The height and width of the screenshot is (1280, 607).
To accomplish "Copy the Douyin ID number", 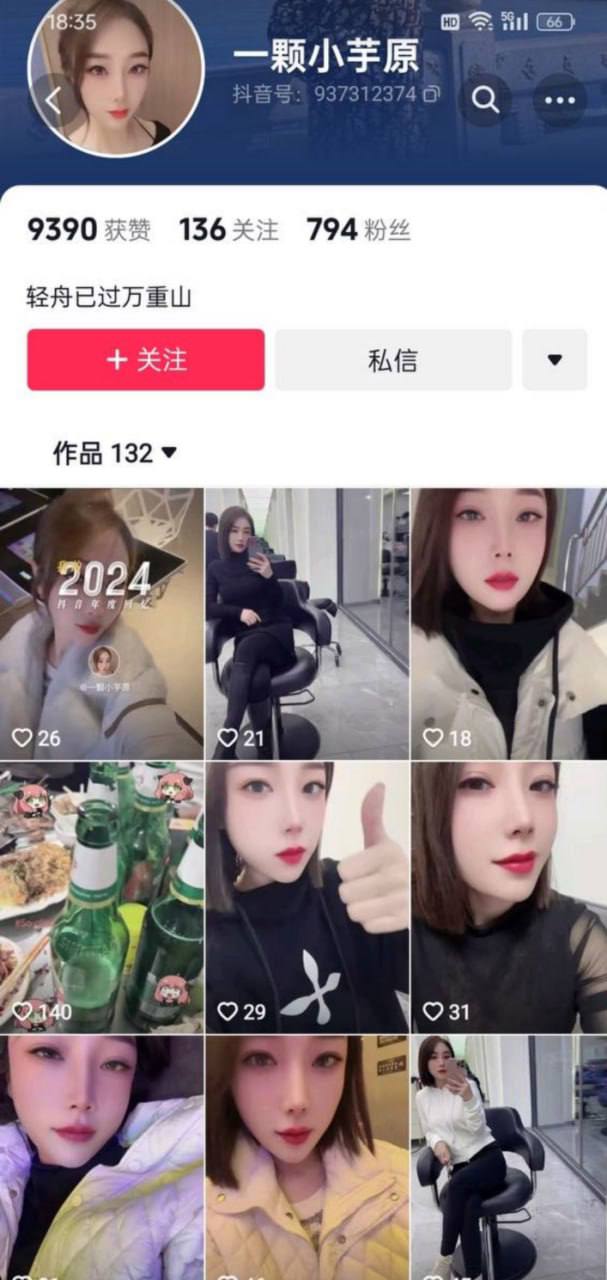I will [431, 95].
